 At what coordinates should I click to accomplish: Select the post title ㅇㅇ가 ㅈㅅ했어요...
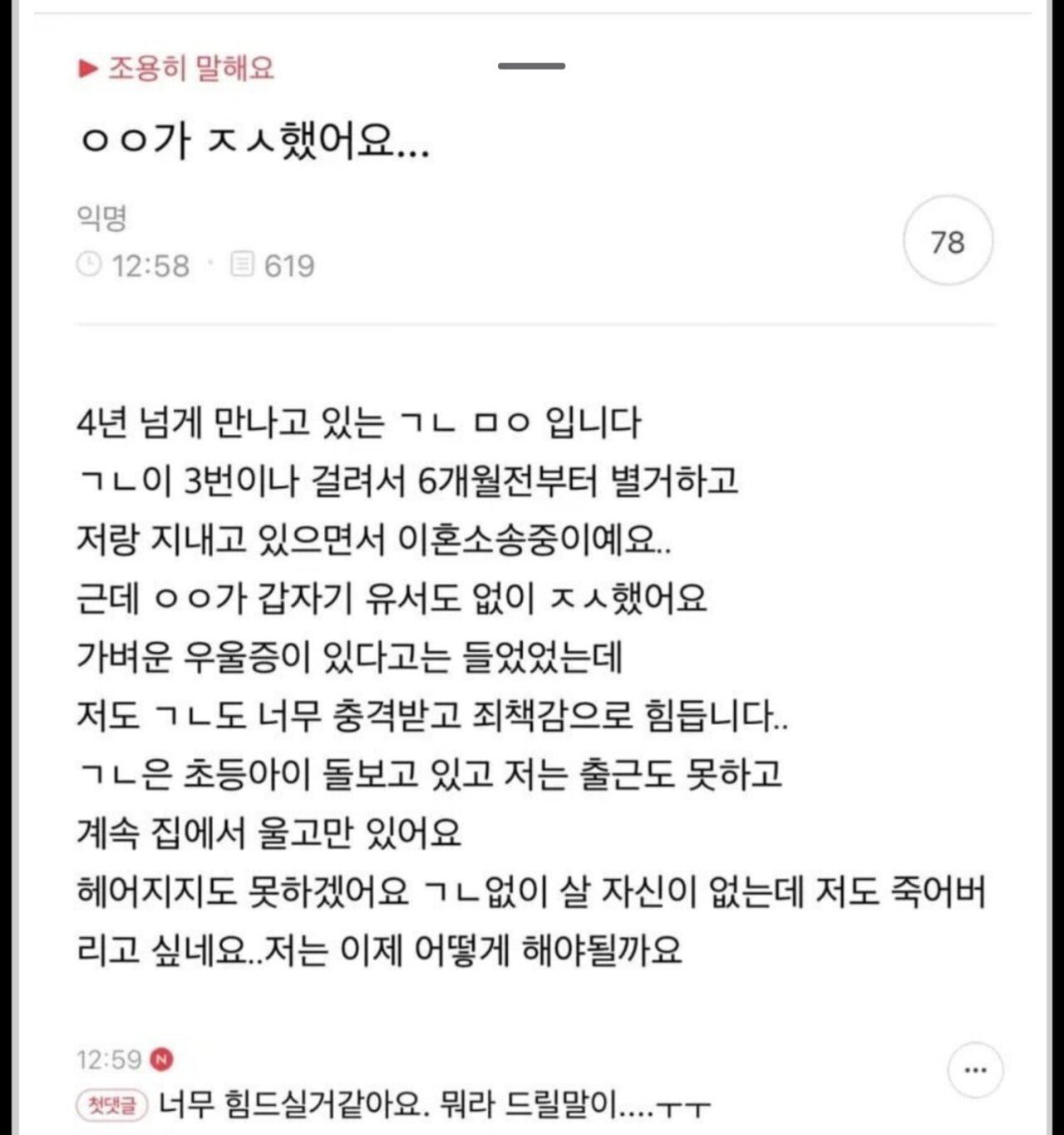pyautogui.click(x=258, y=143)
